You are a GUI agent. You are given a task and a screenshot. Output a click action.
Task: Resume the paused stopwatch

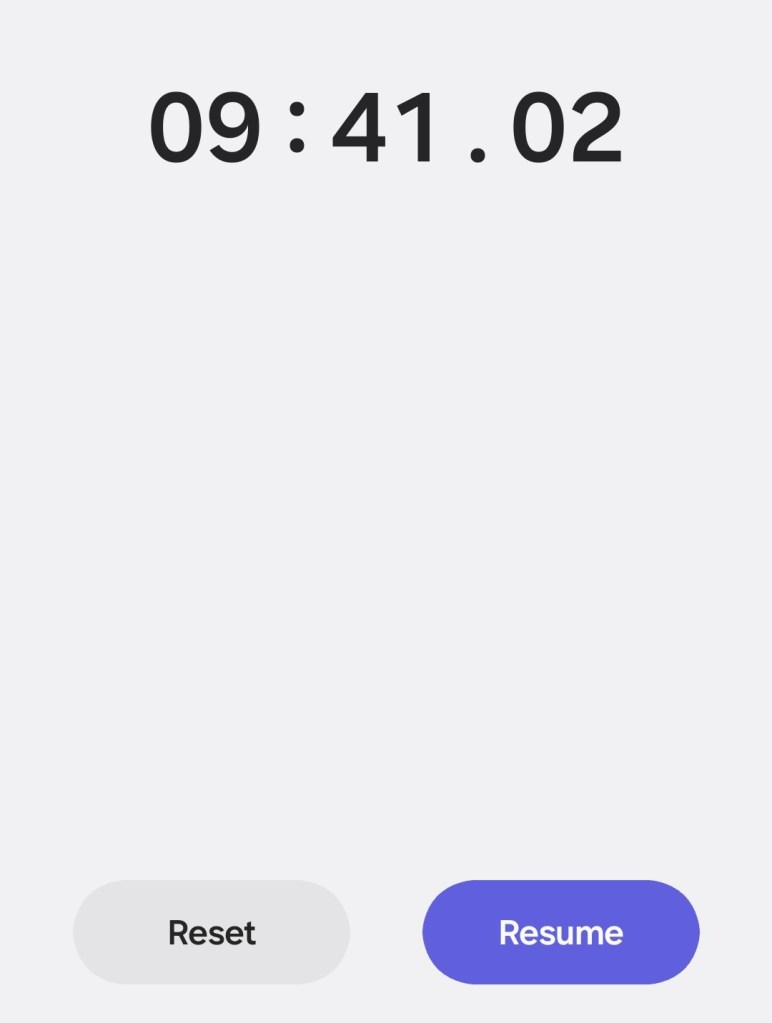click(560, 932)
